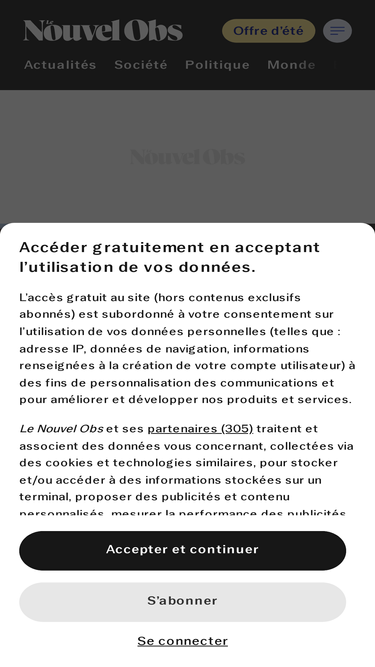375x667 pixels.
Task: Select the Offre d'été button
Action: point(268,31)
